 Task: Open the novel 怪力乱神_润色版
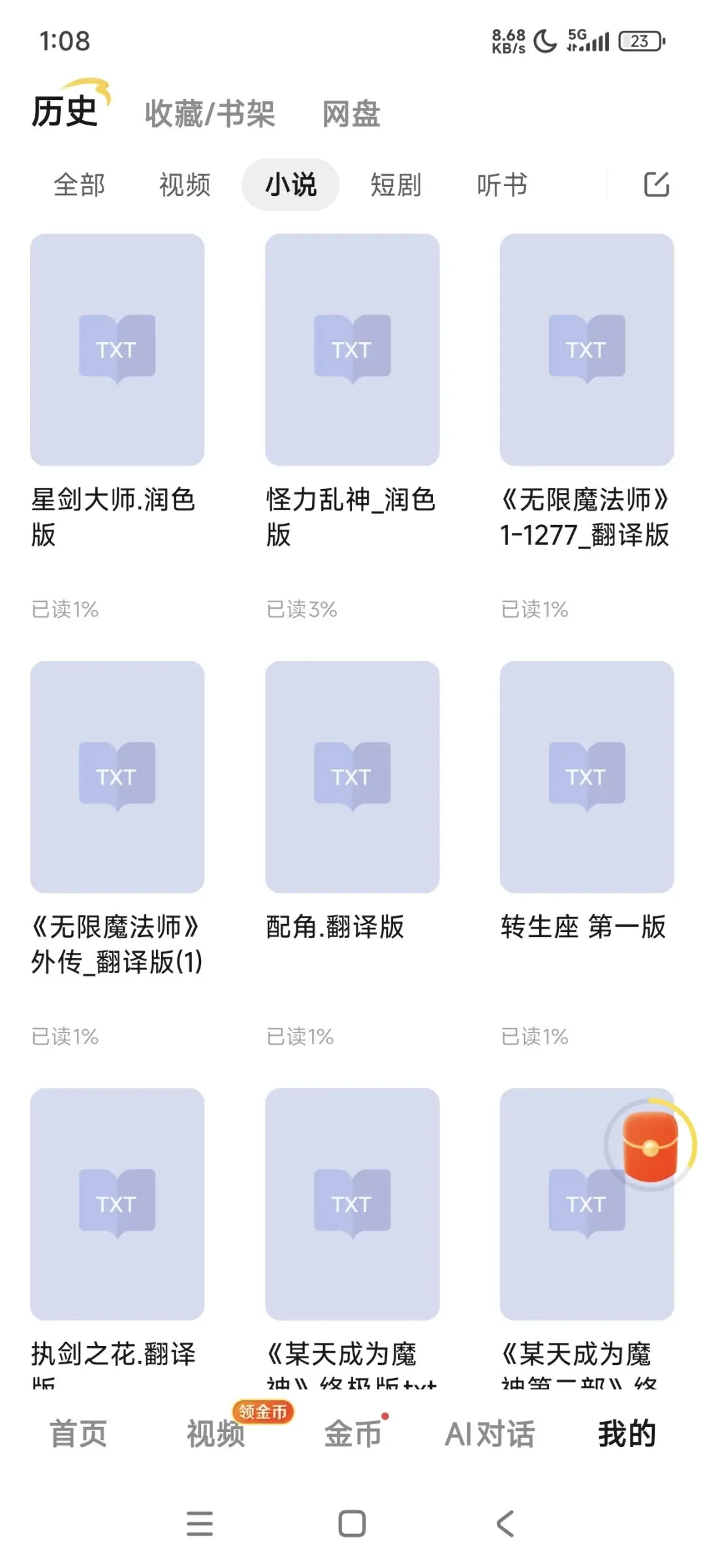(352, 350)
